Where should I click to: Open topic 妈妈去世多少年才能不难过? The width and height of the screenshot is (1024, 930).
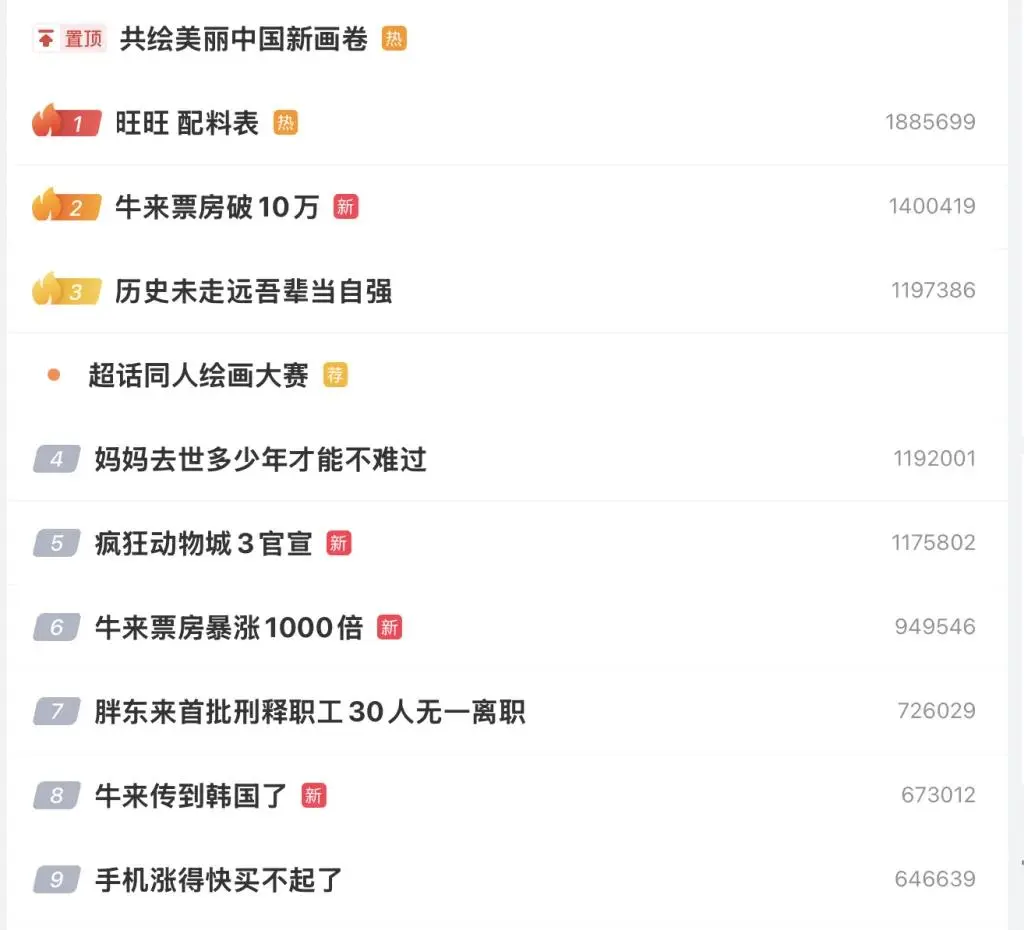coord(261,459)
